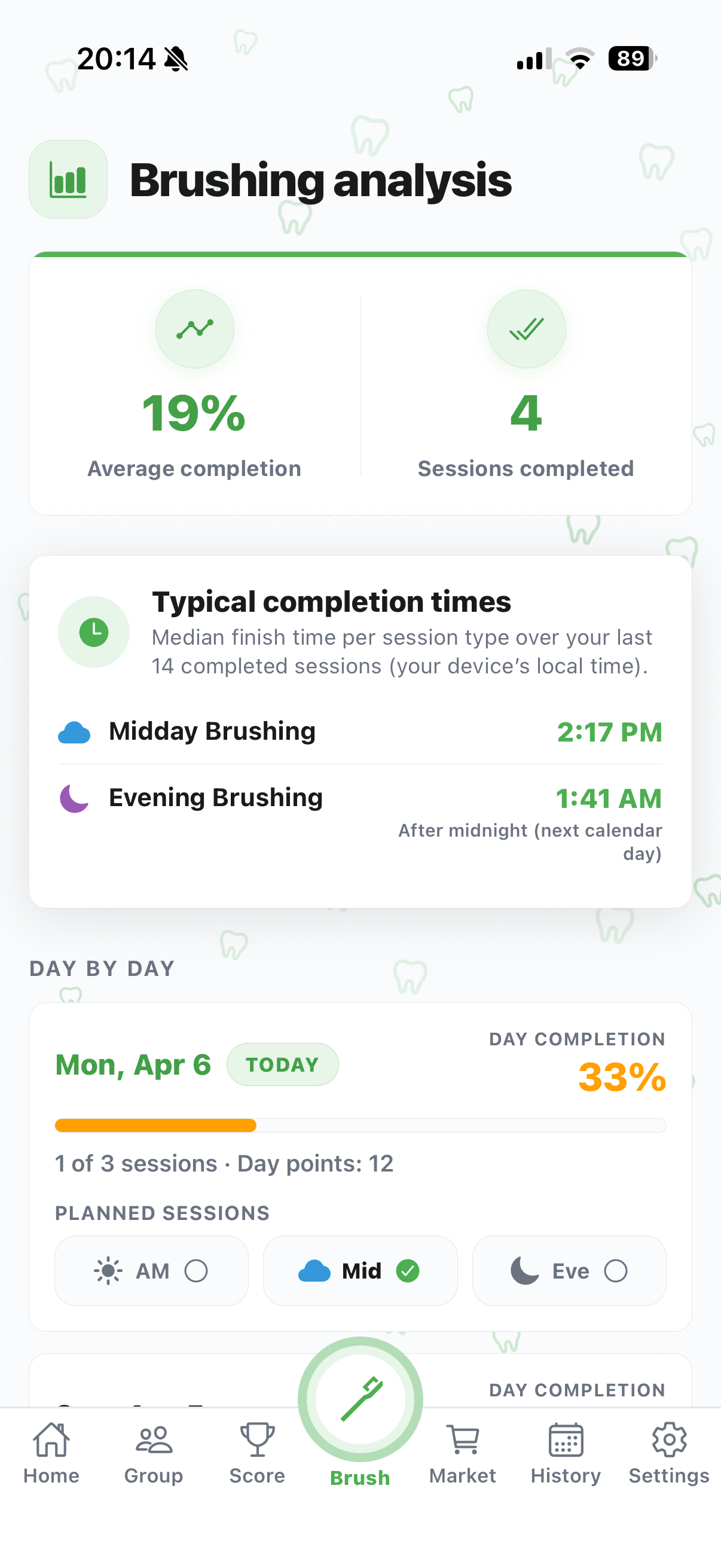This screenshot has height=1568, width=721.
Task: Tap the Mid session completed checkmark
Action: point(408,1271)
